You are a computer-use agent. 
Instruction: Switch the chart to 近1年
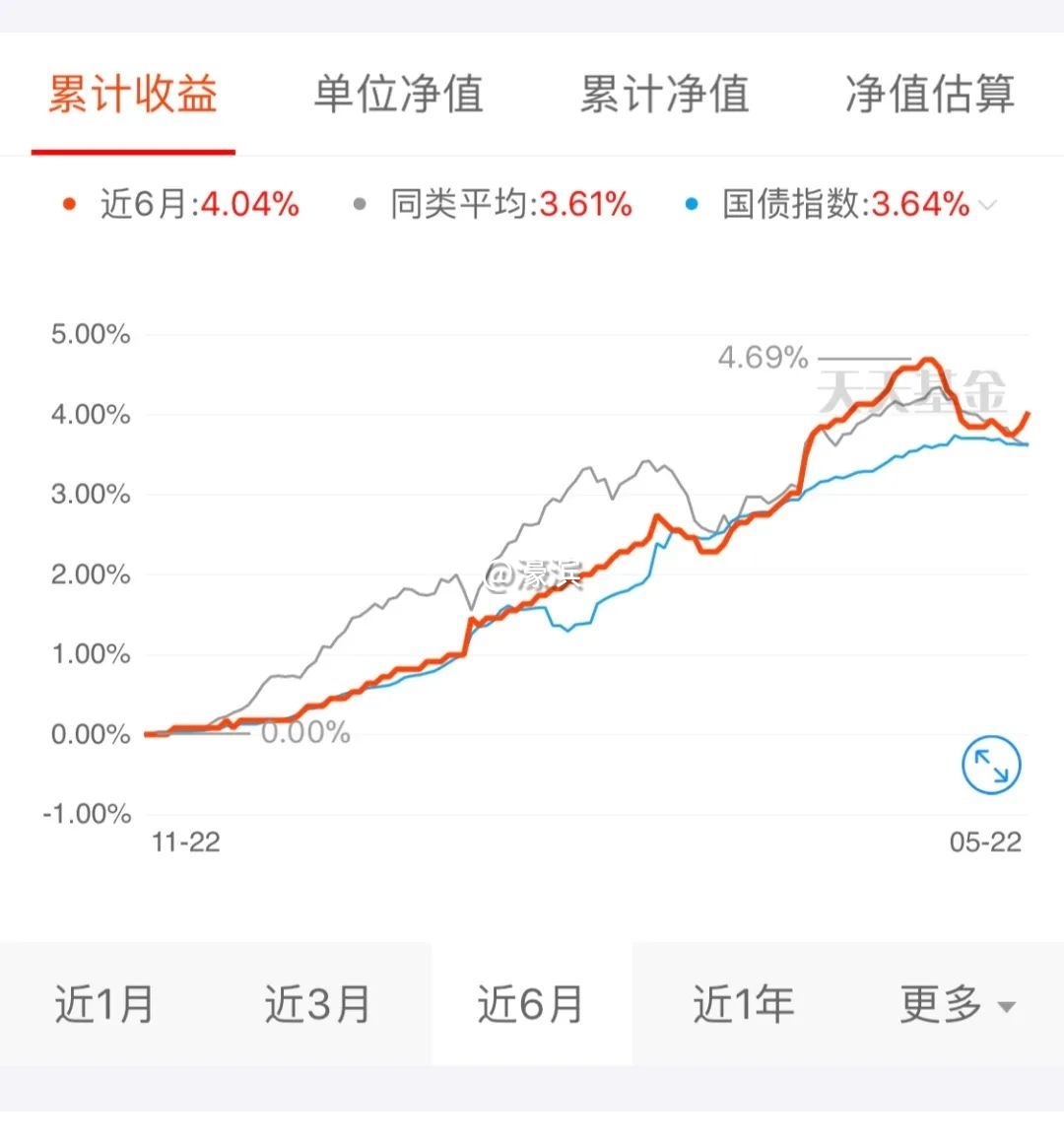(744, 1004)
